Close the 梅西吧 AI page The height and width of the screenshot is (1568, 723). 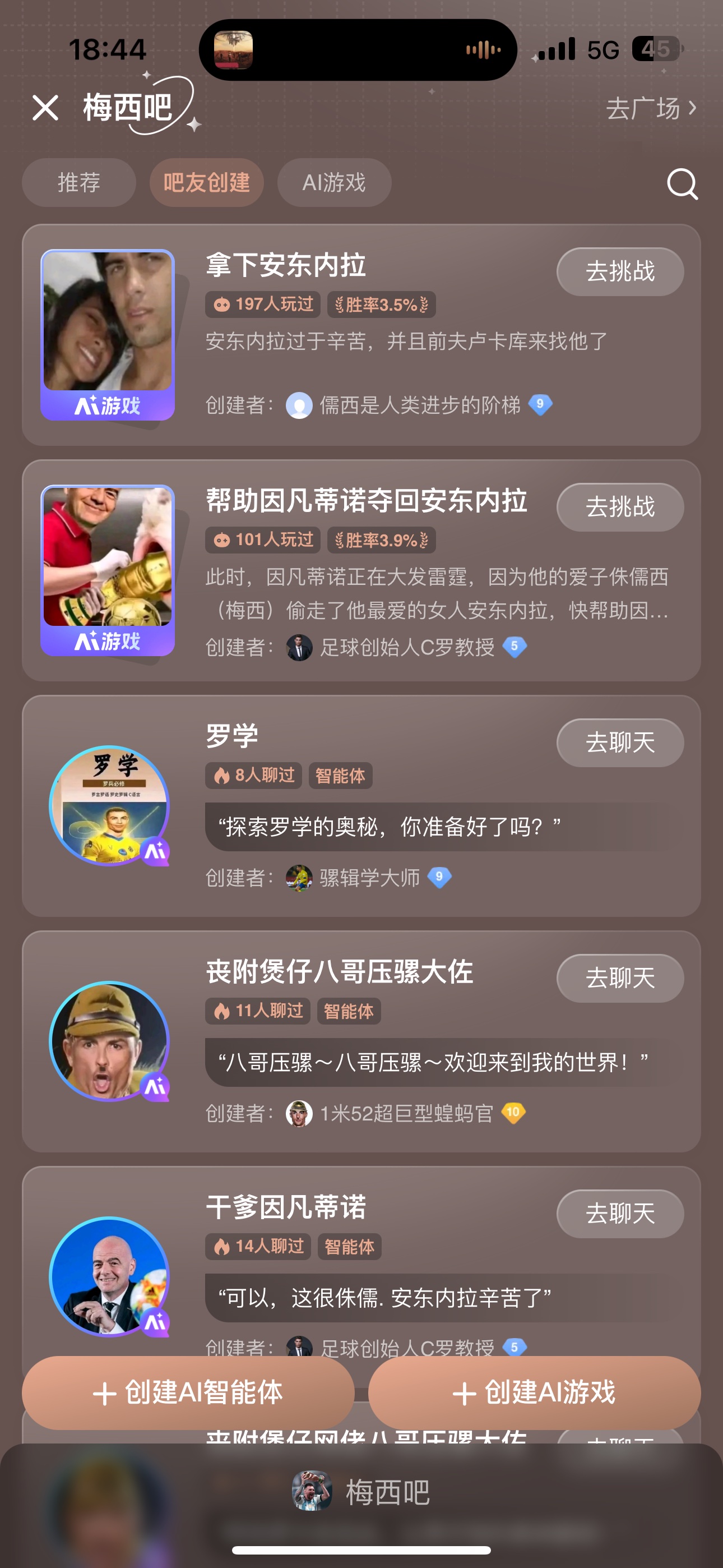point(45,108)
